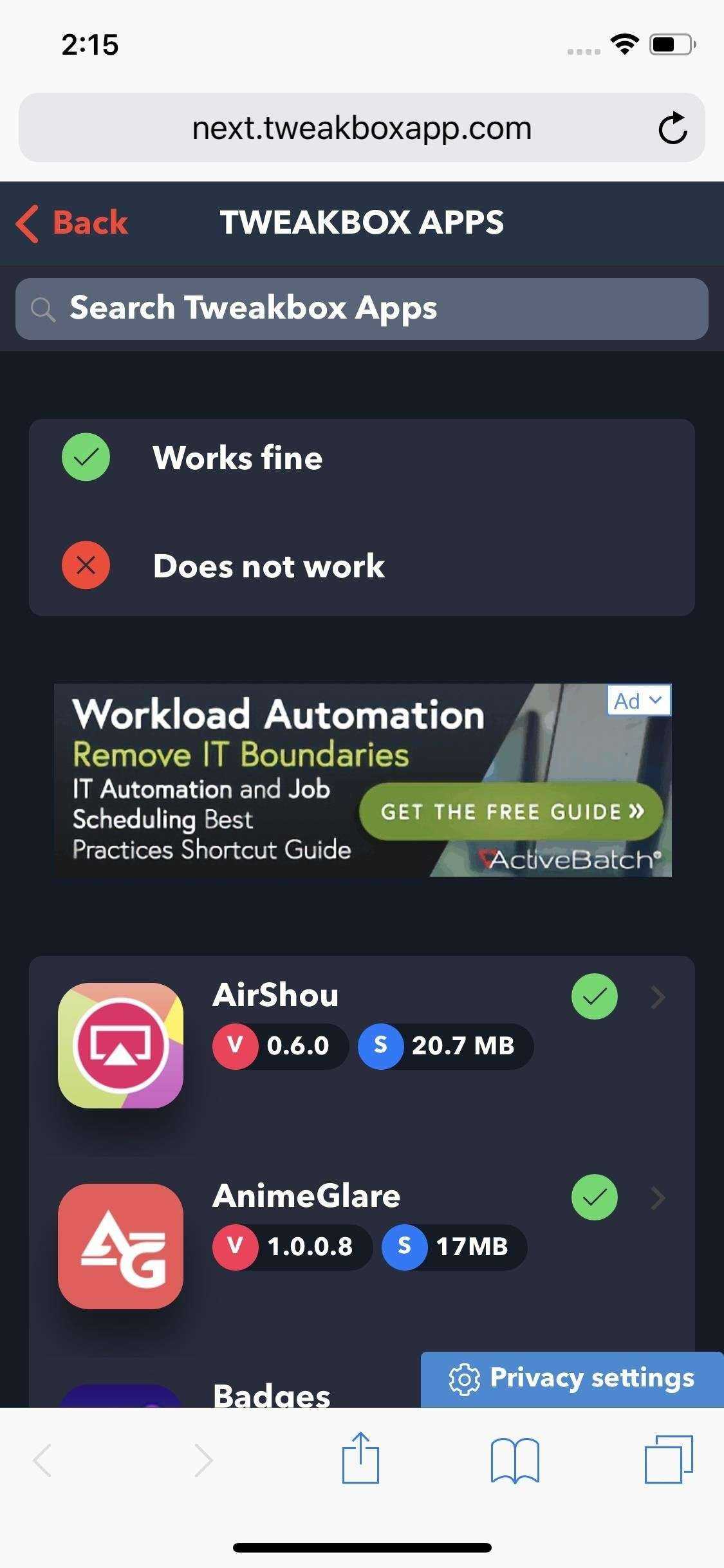Show open Safari tabs
Image resolution: width=724 pixels, height=1568 pixels.
(x=669, y=1459)
